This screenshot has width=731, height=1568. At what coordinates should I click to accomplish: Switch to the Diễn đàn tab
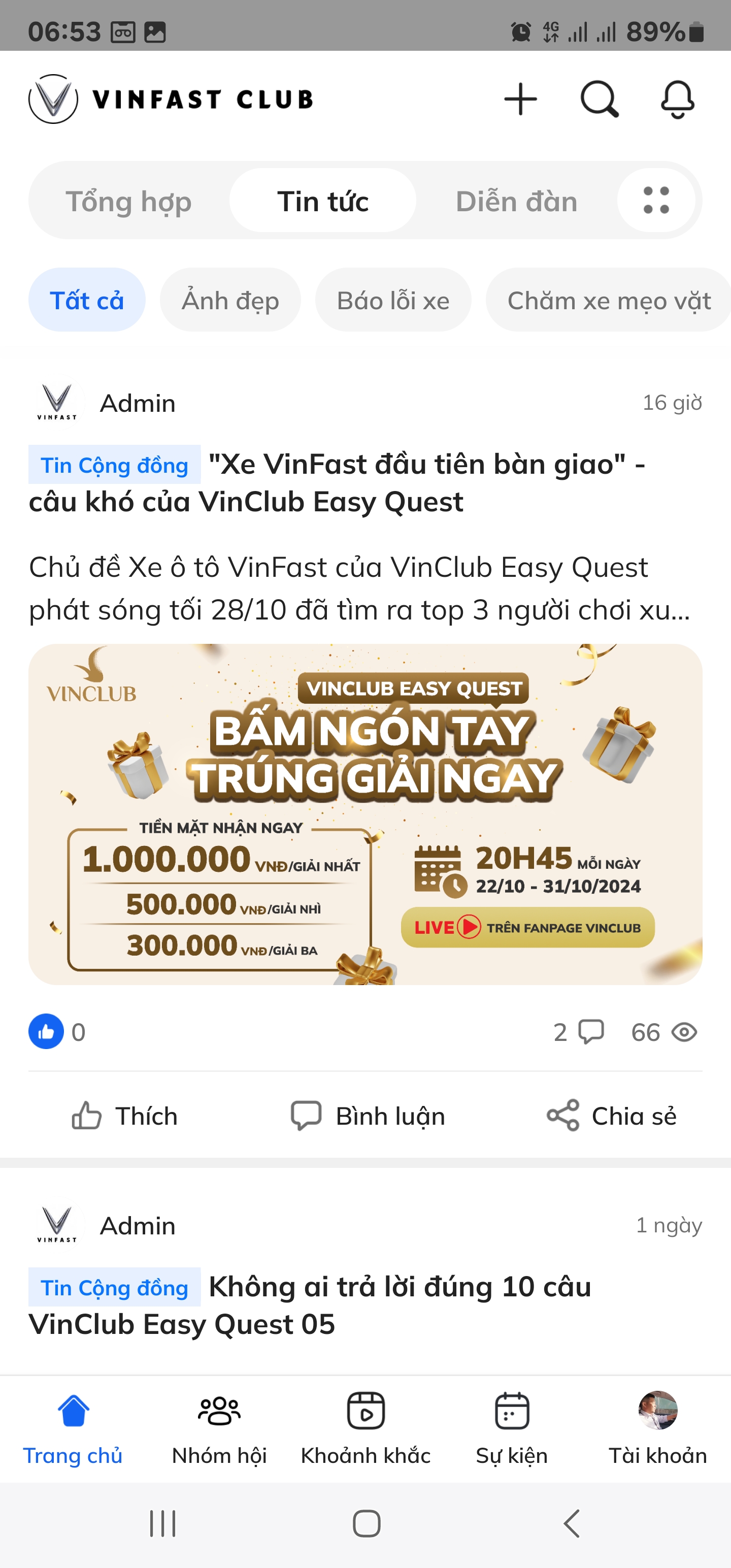516,201
